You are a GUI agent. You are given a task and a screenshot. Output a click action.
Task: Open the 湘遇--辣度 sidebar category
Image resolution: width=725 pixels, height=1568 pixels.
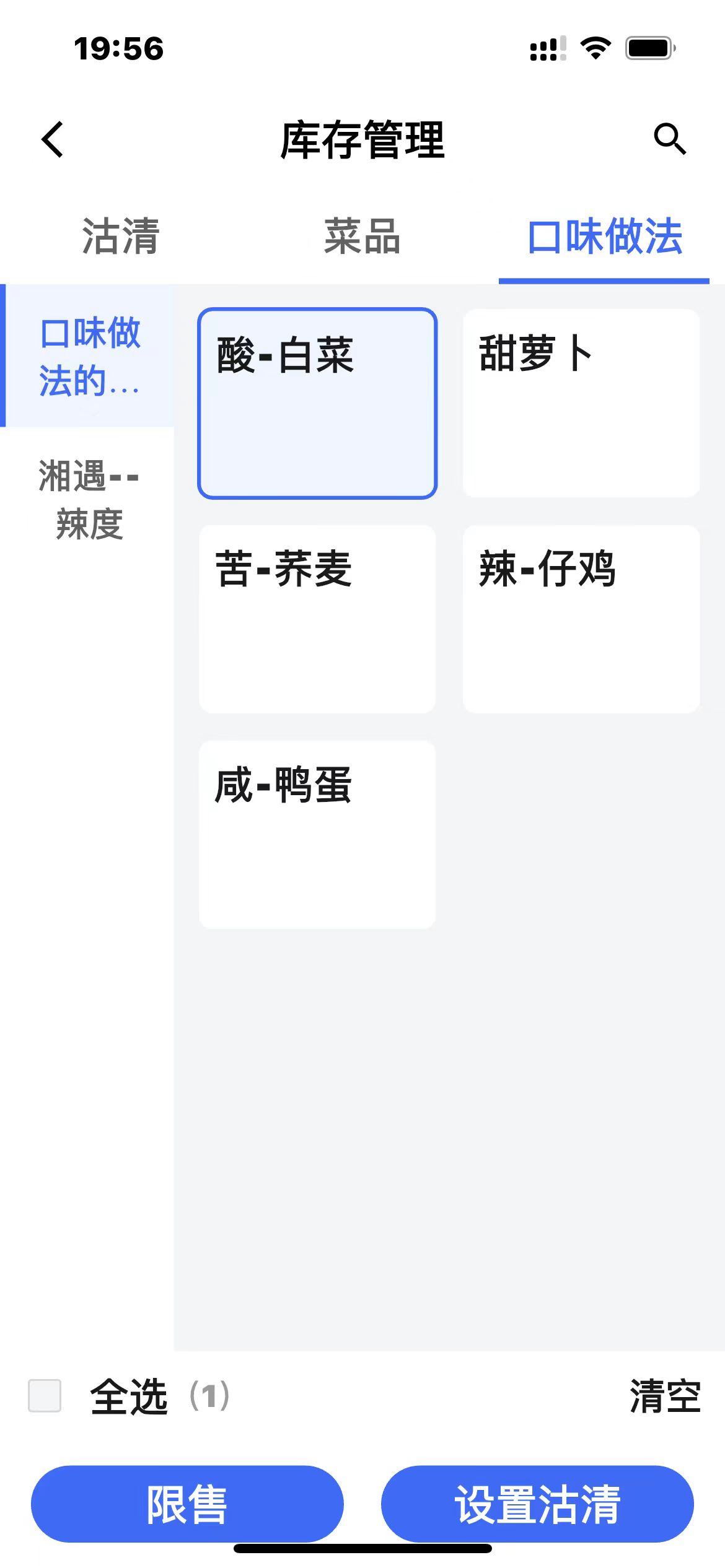coord(90,499)
